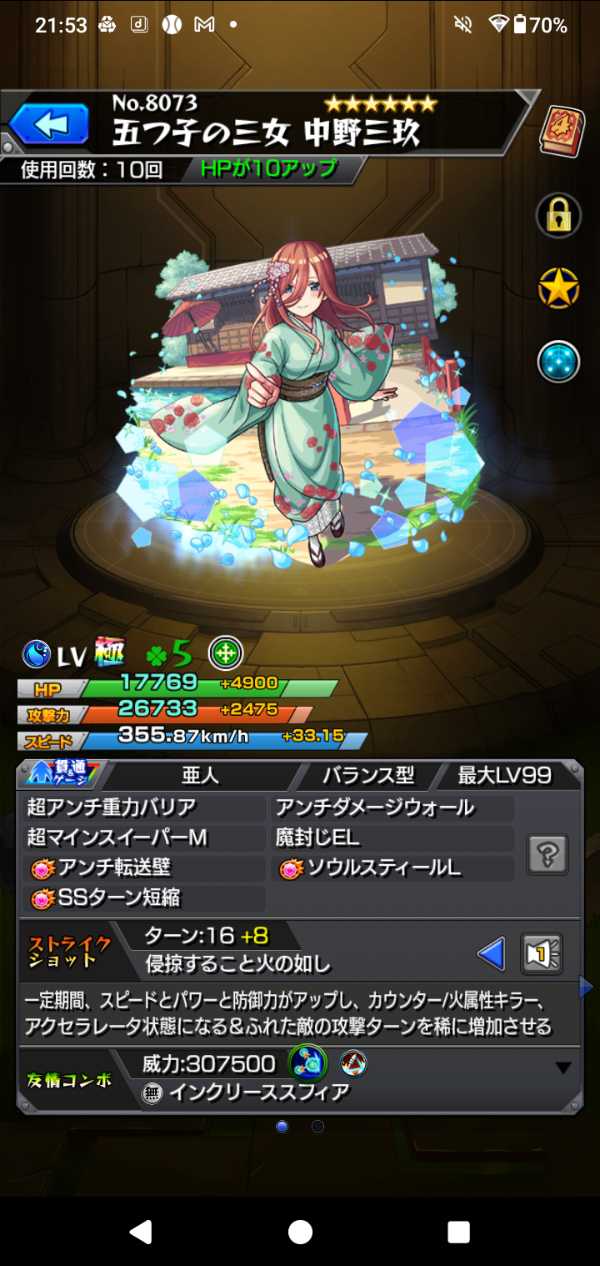600x1266 pixels.
Task: Tap the system back button
Action: 141,1230
